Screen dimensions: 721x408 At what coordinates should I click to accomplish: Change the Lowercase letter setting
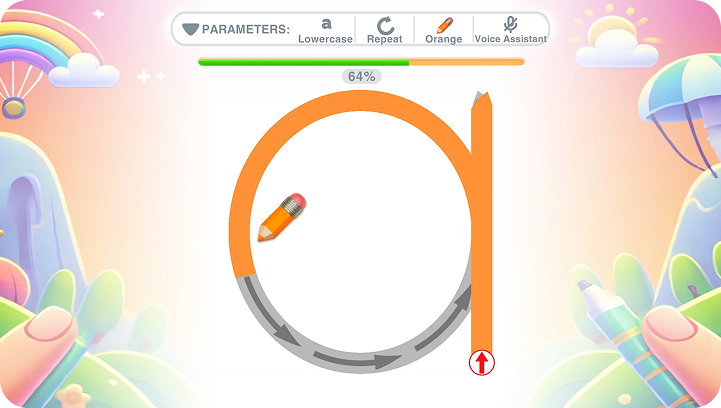tap(326, 29)
